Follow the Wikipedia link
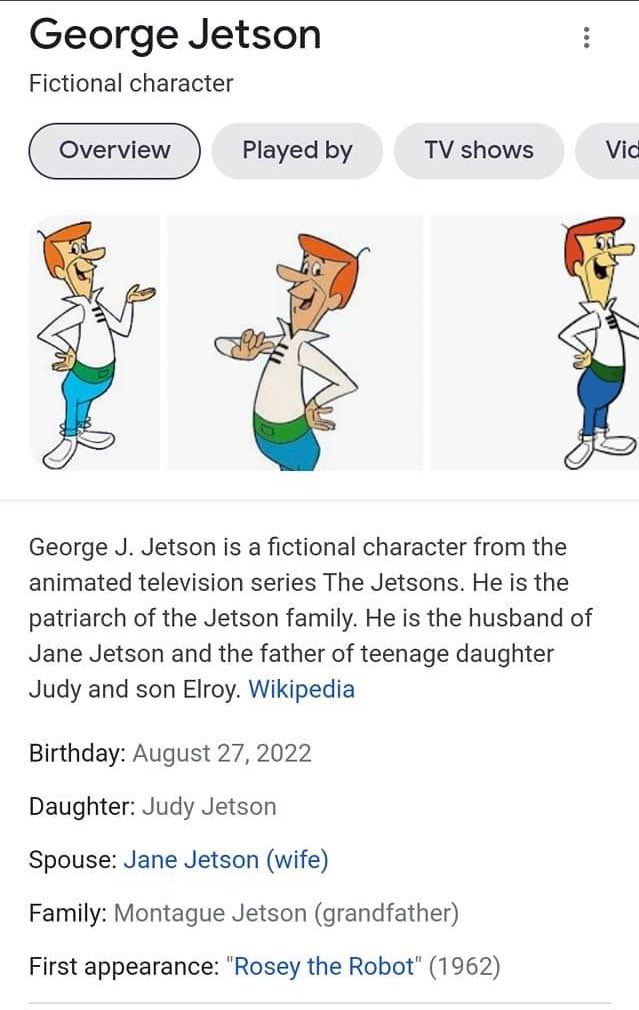This screenshot has height=1010, width=639. pyautogui.click(x=301, y=689)
